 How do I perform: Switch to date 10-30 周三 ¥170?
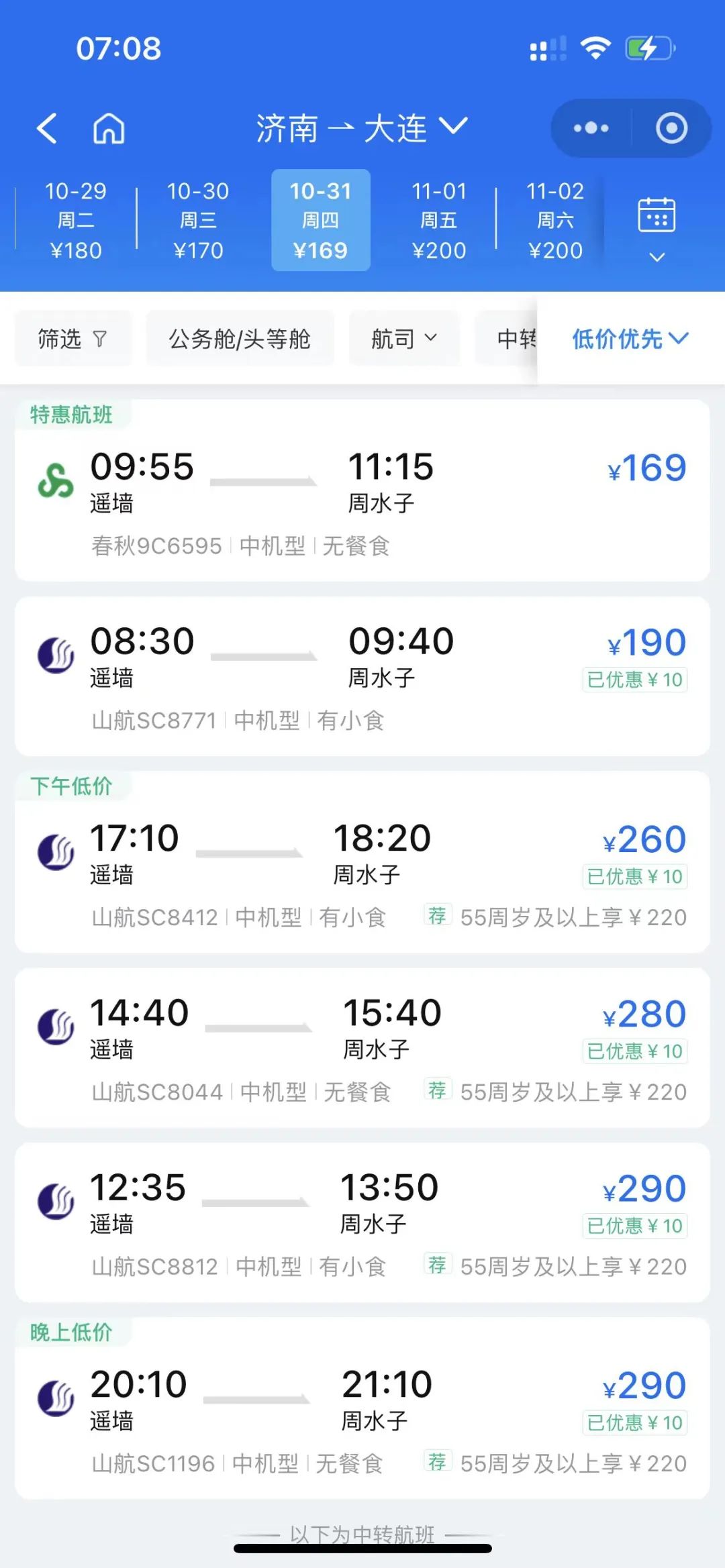click(198, 221)
